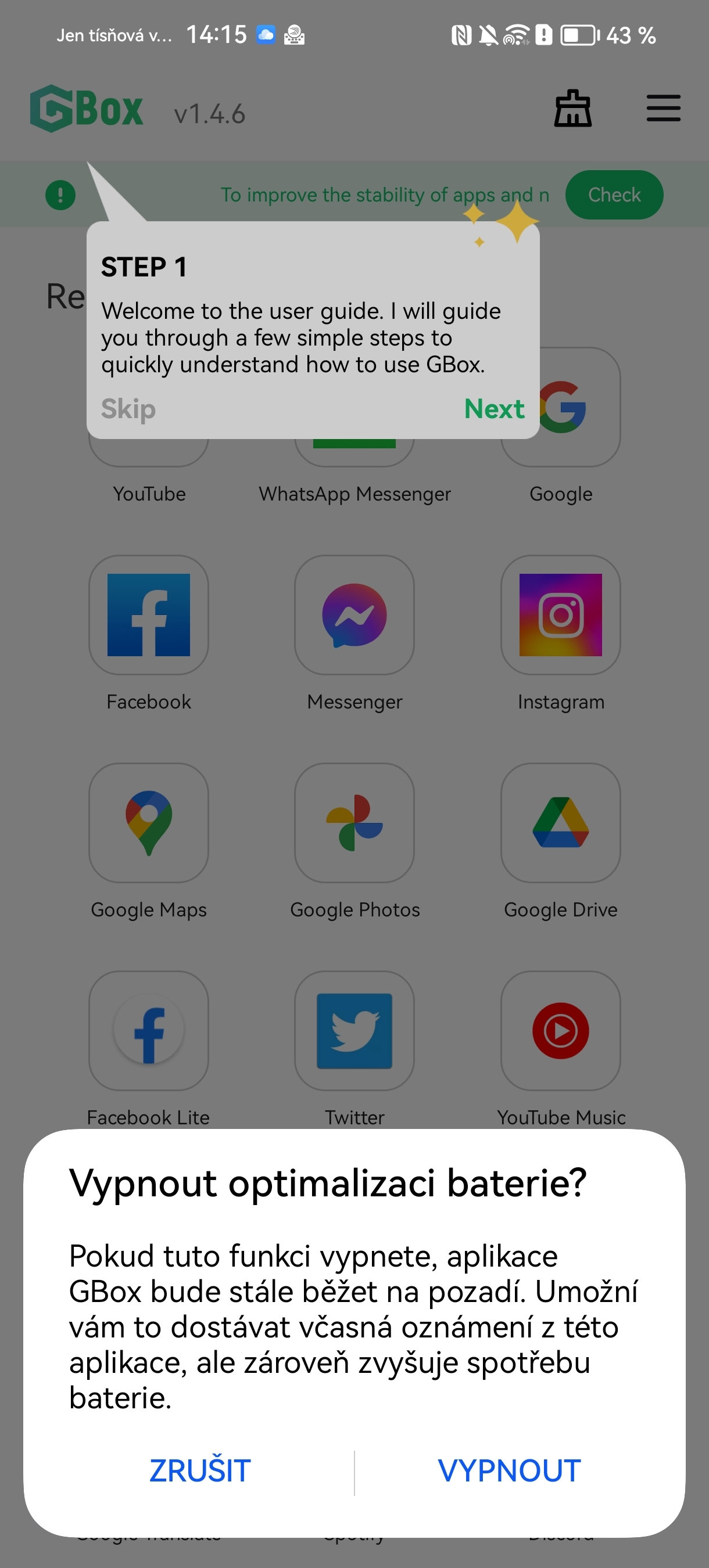
Task: Open the Facebook app icon
Action: point(148,616)
